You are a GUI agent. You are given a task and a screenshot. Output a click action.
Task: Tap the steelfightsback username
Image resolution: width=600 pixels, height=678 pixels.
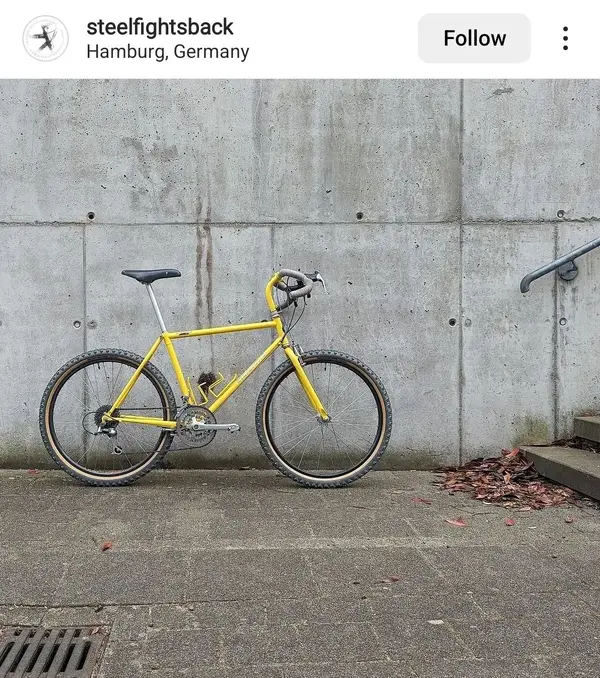[160, 26]
